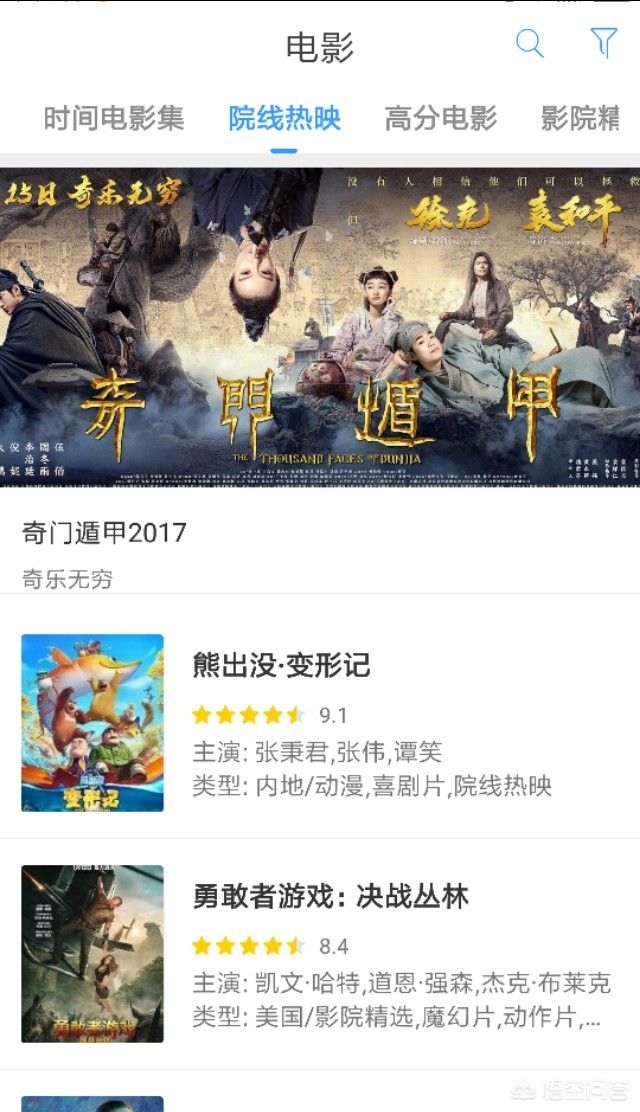Select the 院线热映 tab
This screenshot has height=1112, width=640.
click(284, 118)
